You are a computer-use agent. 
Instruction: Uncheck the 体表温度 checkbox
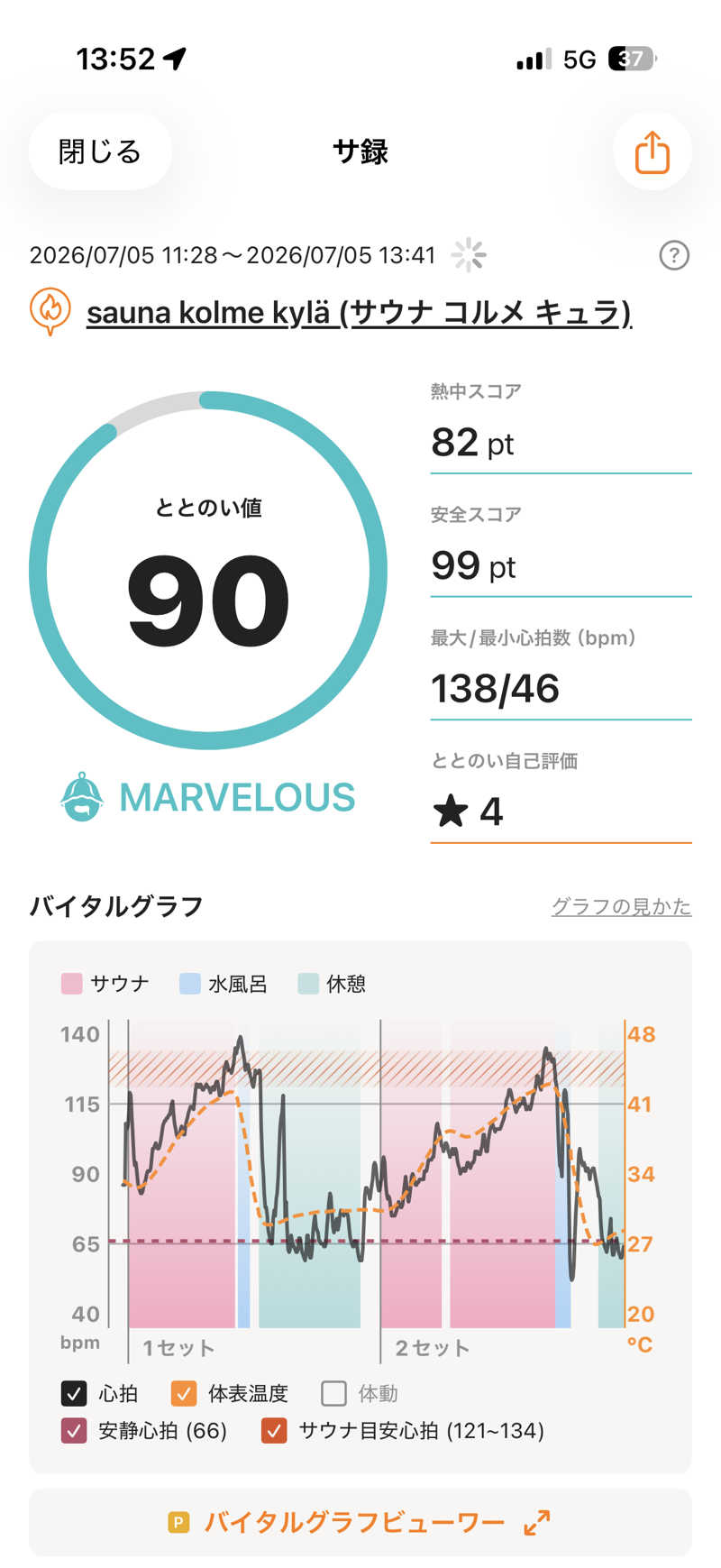pos(184,1393)
